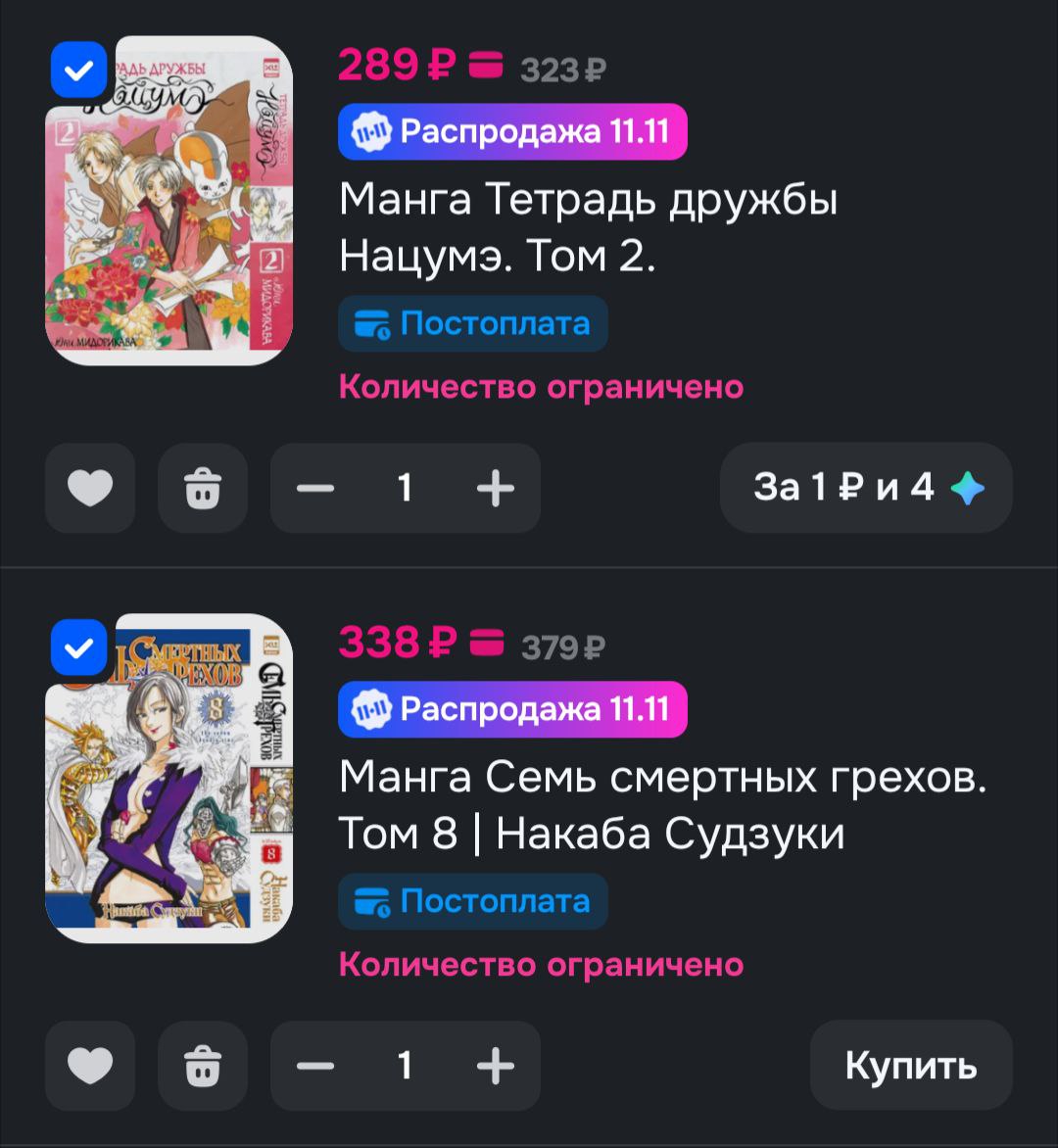Viewport: 1058px width, 1148px height.
Task: Uncheck the Тетрадь дружбы Нацумэ item checkbox
Action: click(x=78, y=71)
